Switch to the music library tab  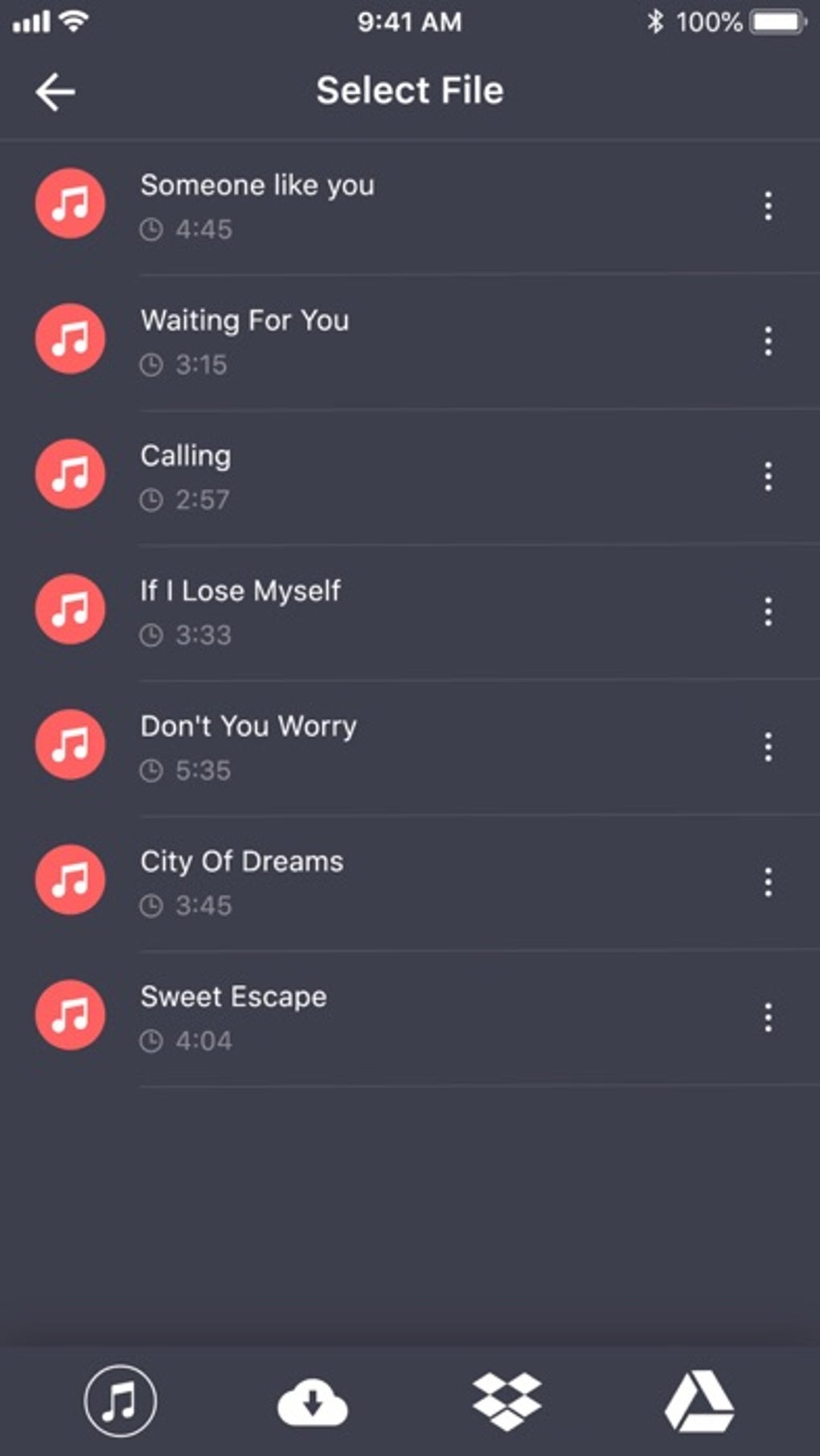(x=120, y=1401)
